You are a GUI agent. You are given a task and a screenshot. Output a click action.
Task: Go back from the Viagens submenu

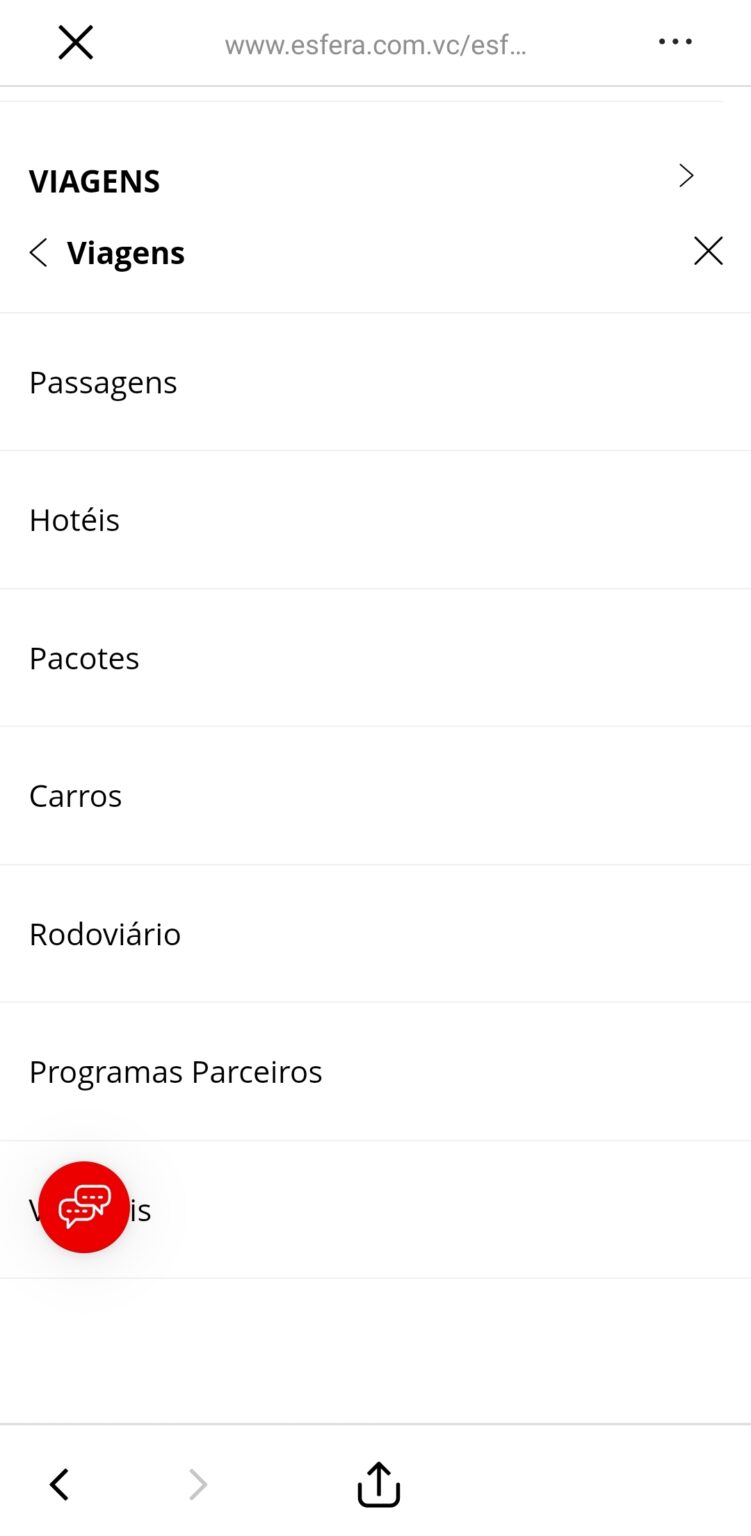39,253
